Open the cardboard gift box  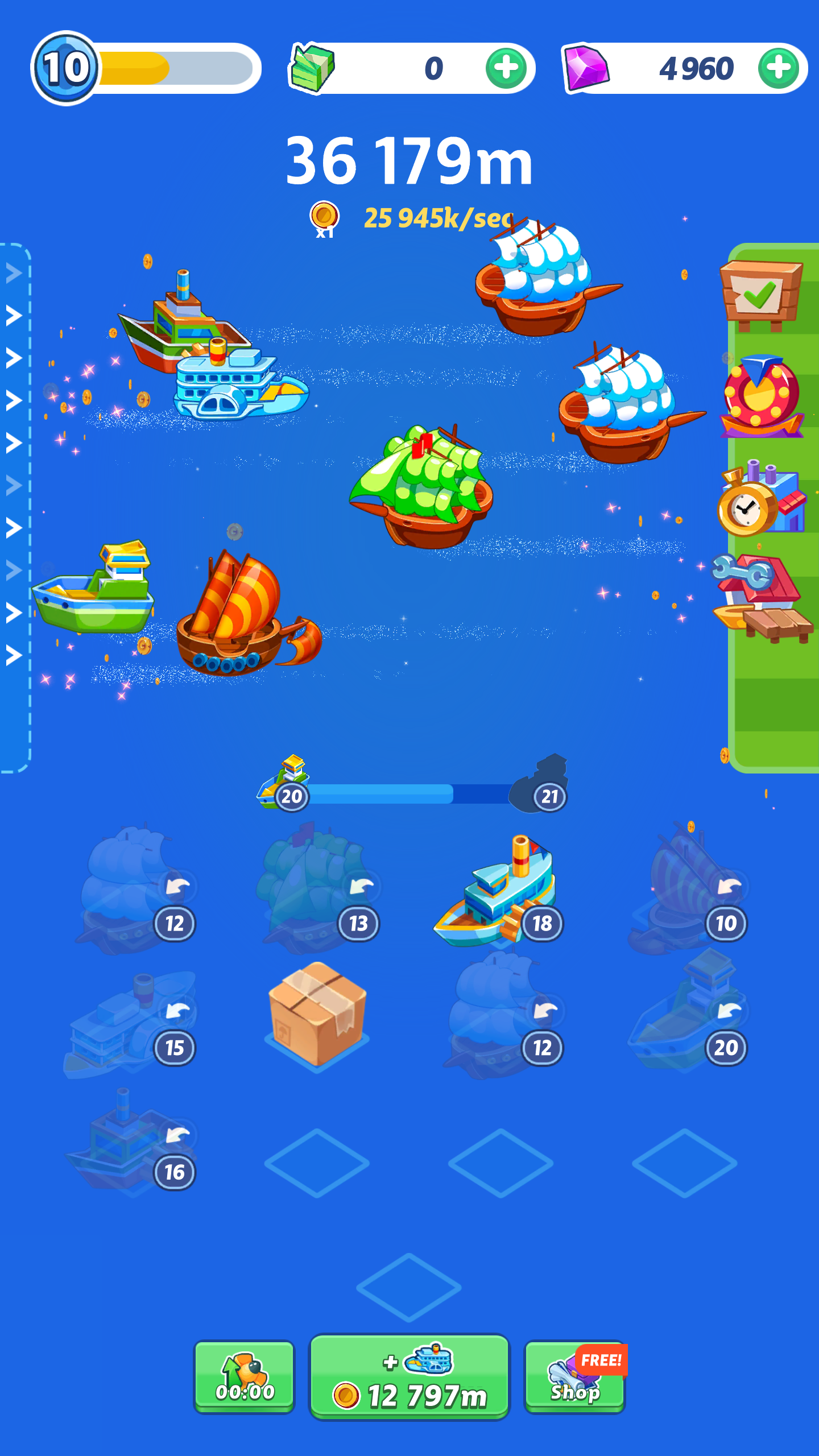[x=317, y=1014]
